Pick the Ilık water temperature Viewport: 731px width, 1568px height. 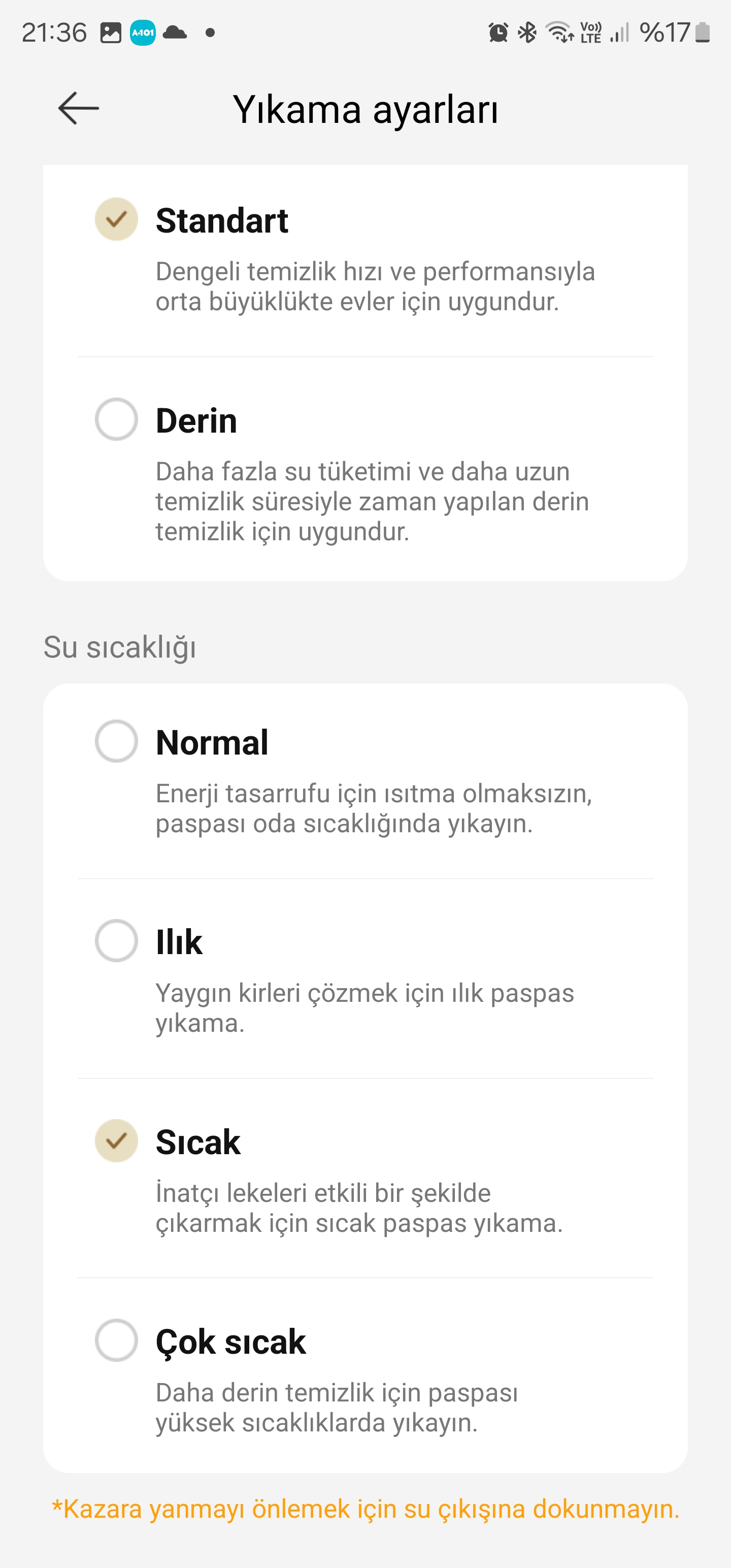coord(365,978)
